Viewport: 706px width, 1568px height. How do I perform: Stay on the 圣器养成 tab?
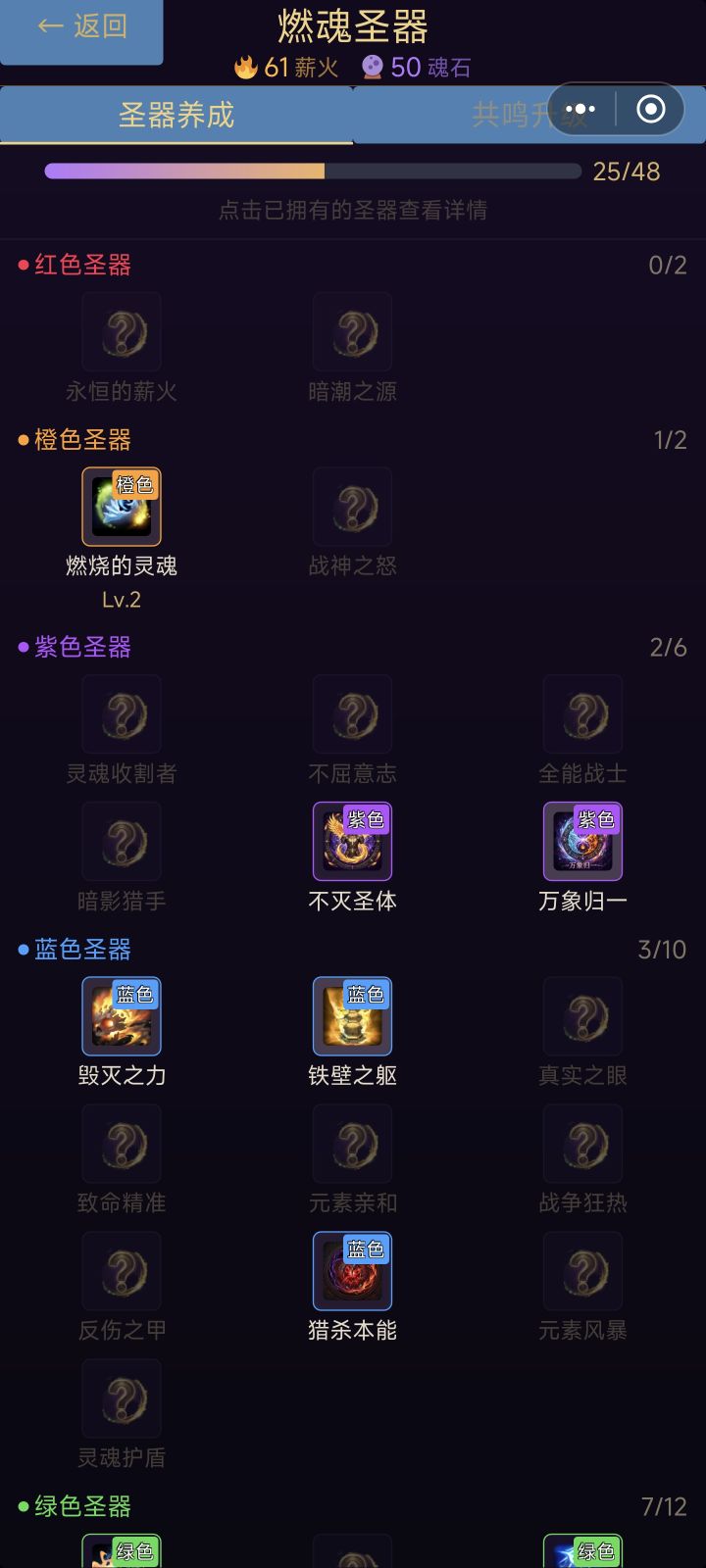click(175, 115)
